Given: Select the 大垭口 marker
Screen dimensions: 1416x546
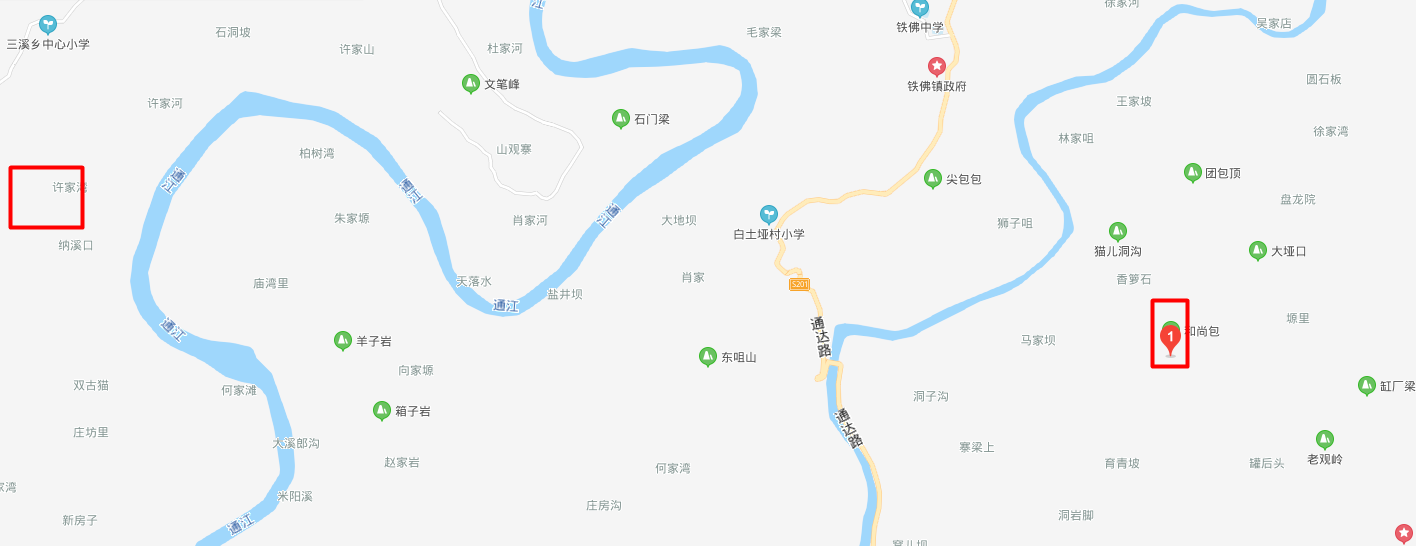Looking at the screenshot, I should tap(1258, 250).
